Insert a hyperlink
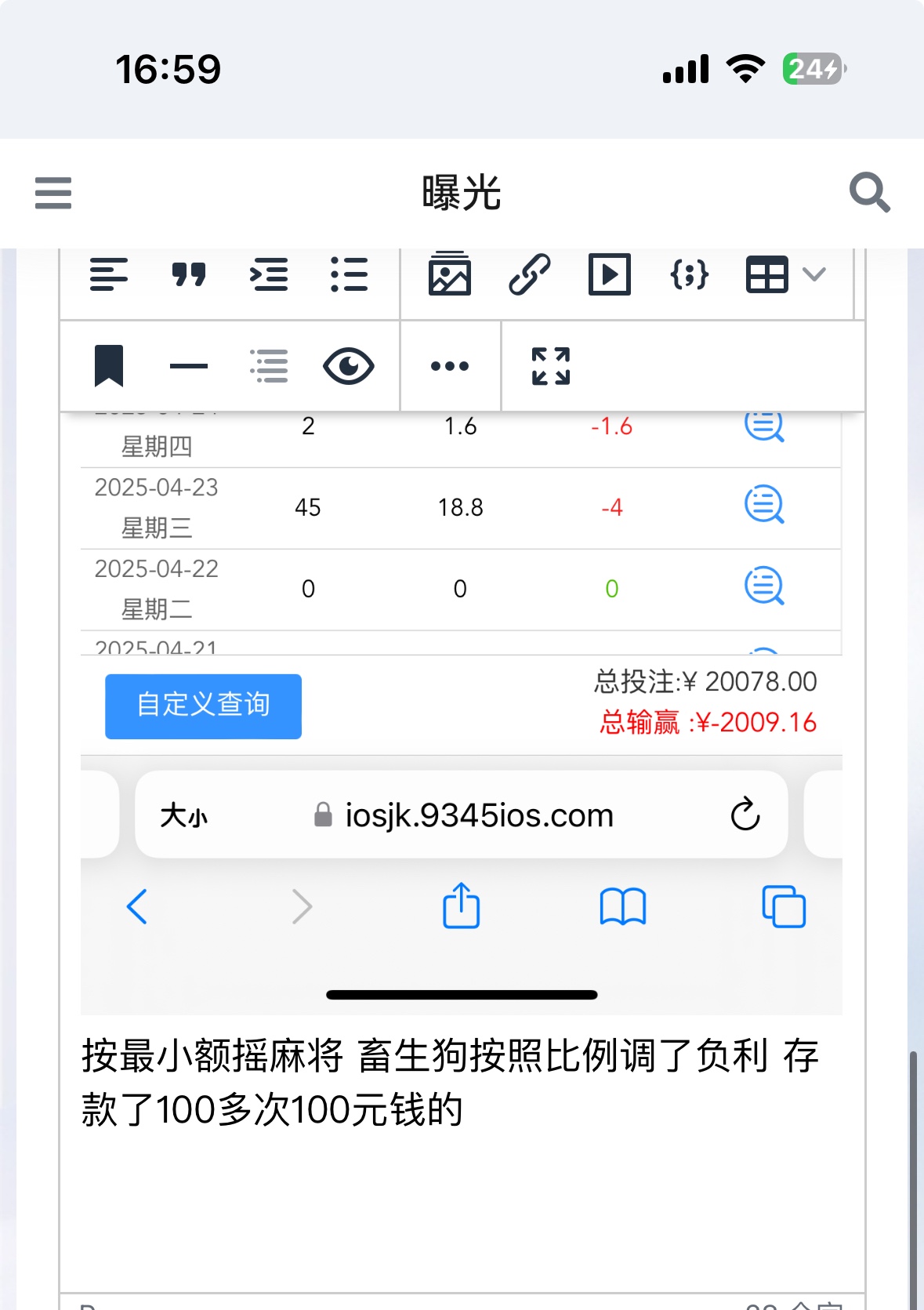The width and height of the screenshot is (924, 1310). click(x=530, y=275)
